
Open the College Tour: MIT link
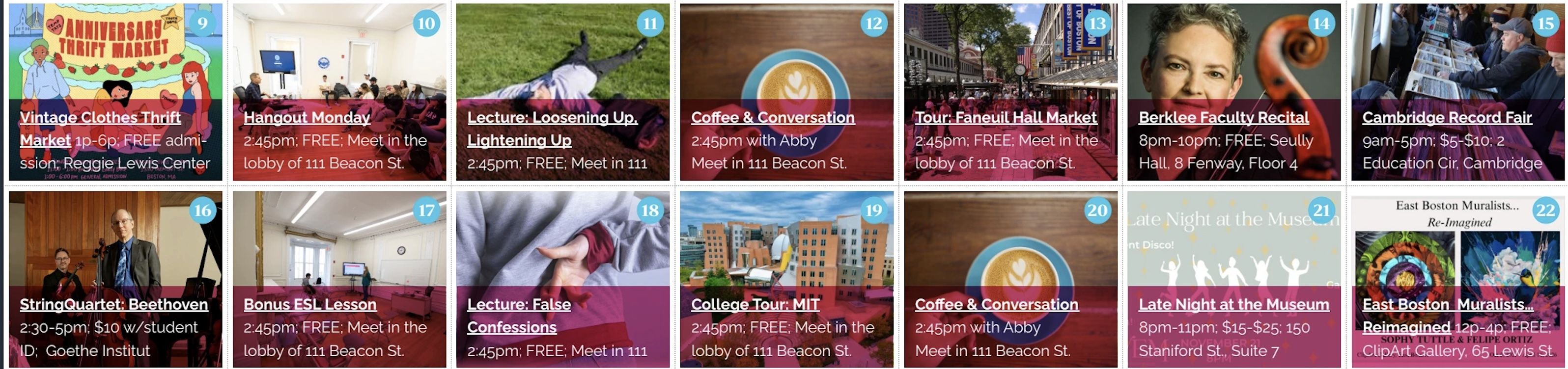(x=755, y=305)
